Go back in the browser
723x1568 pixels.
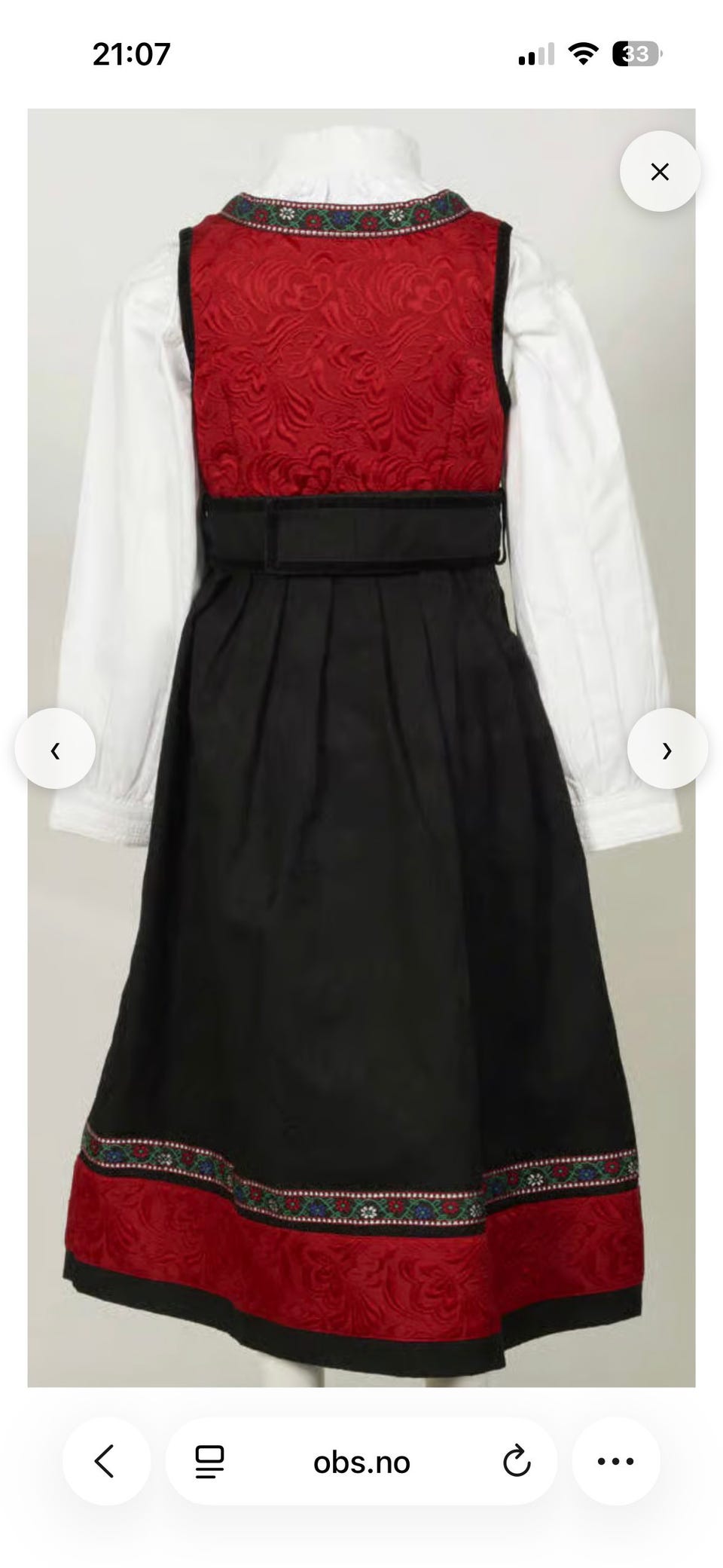[x=105, y=1462]
